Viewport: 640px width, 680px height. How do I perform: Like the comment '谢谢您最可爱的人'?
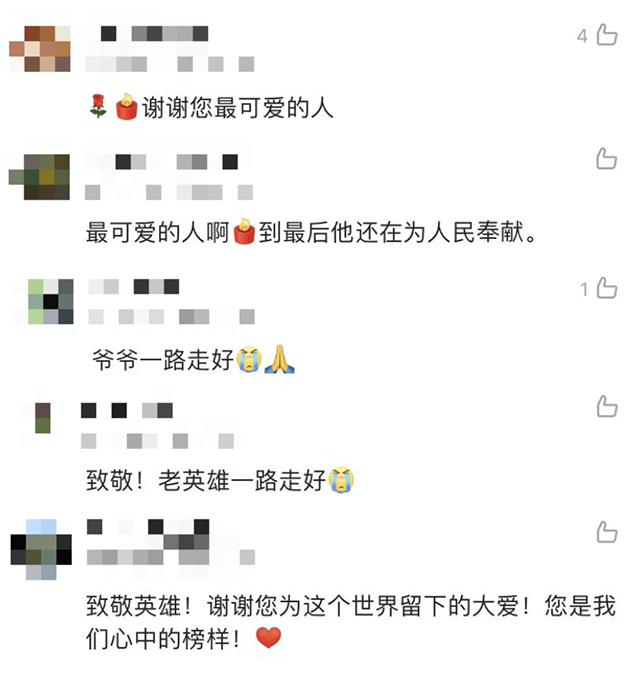(x=606, y=36)
